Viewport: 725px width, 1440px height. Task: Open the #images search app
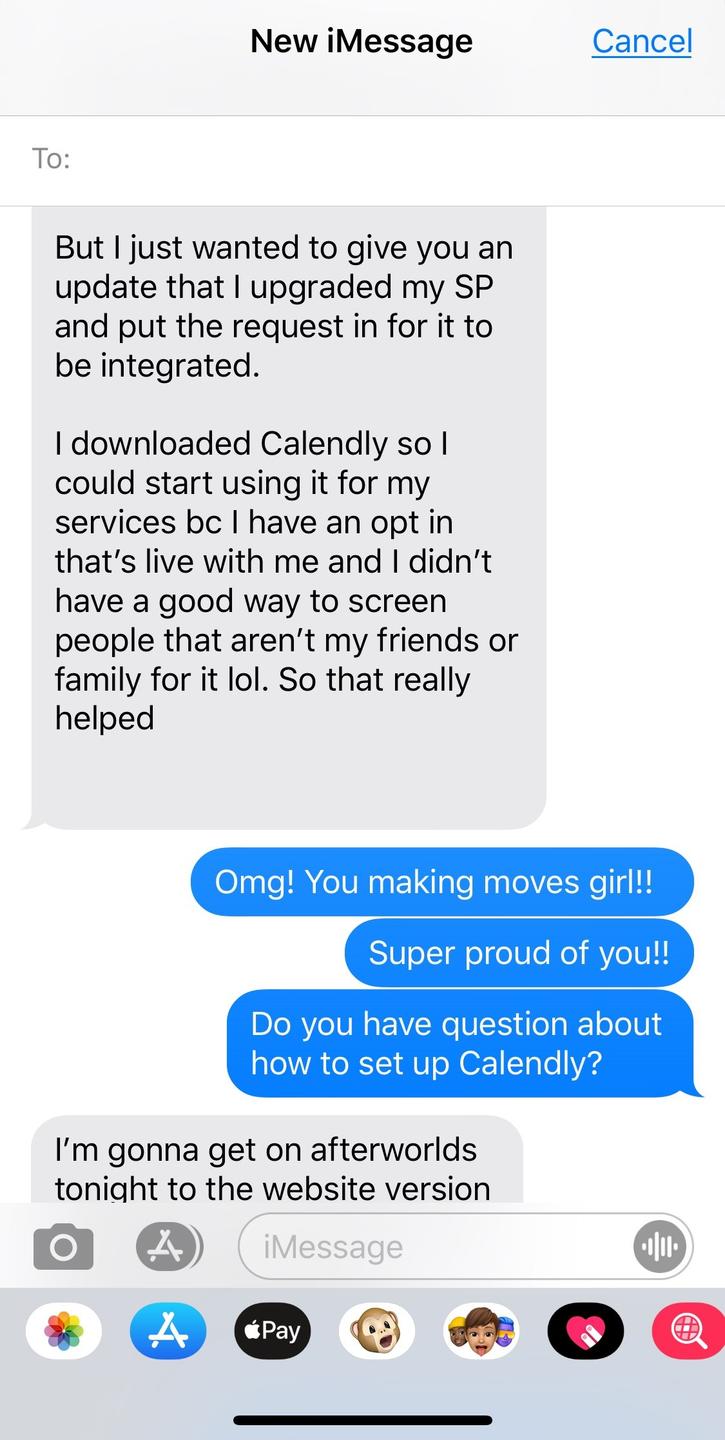688,1331
